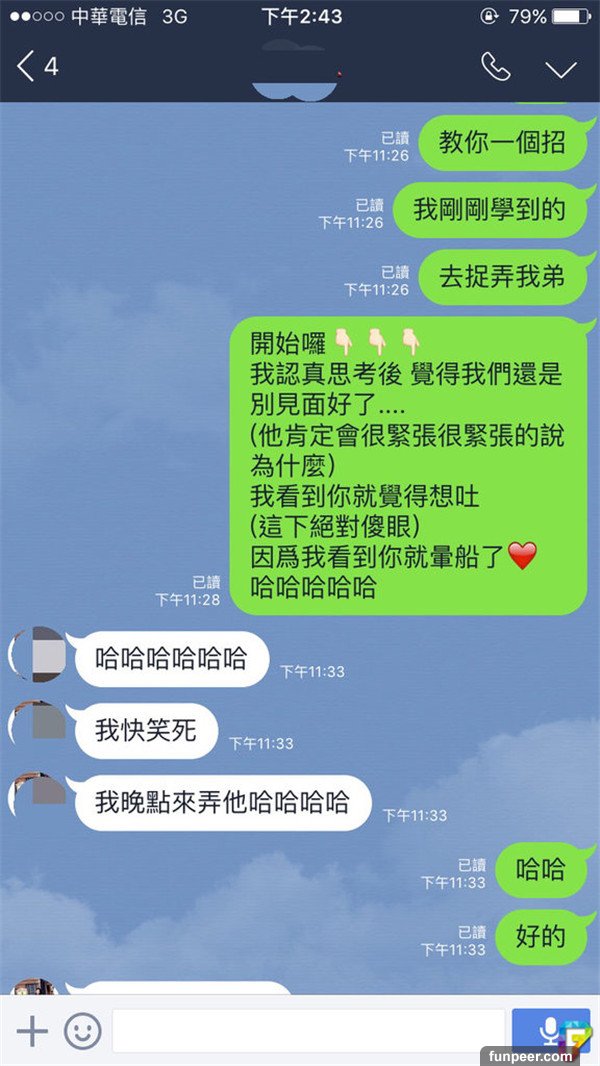Expand the chat options chevron

tap(560, 68)
